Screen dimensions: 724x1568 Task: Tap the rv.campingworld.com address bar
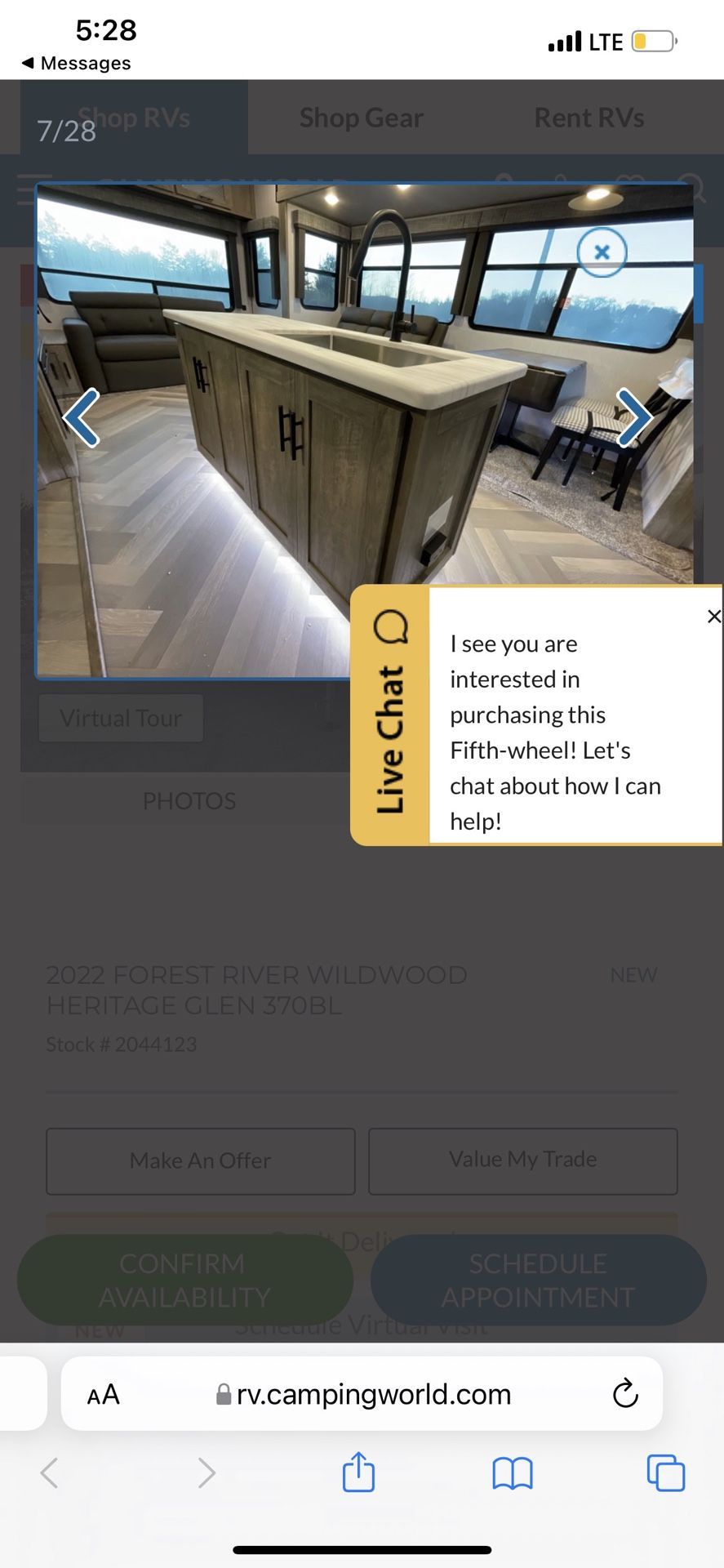[363, 1394]
